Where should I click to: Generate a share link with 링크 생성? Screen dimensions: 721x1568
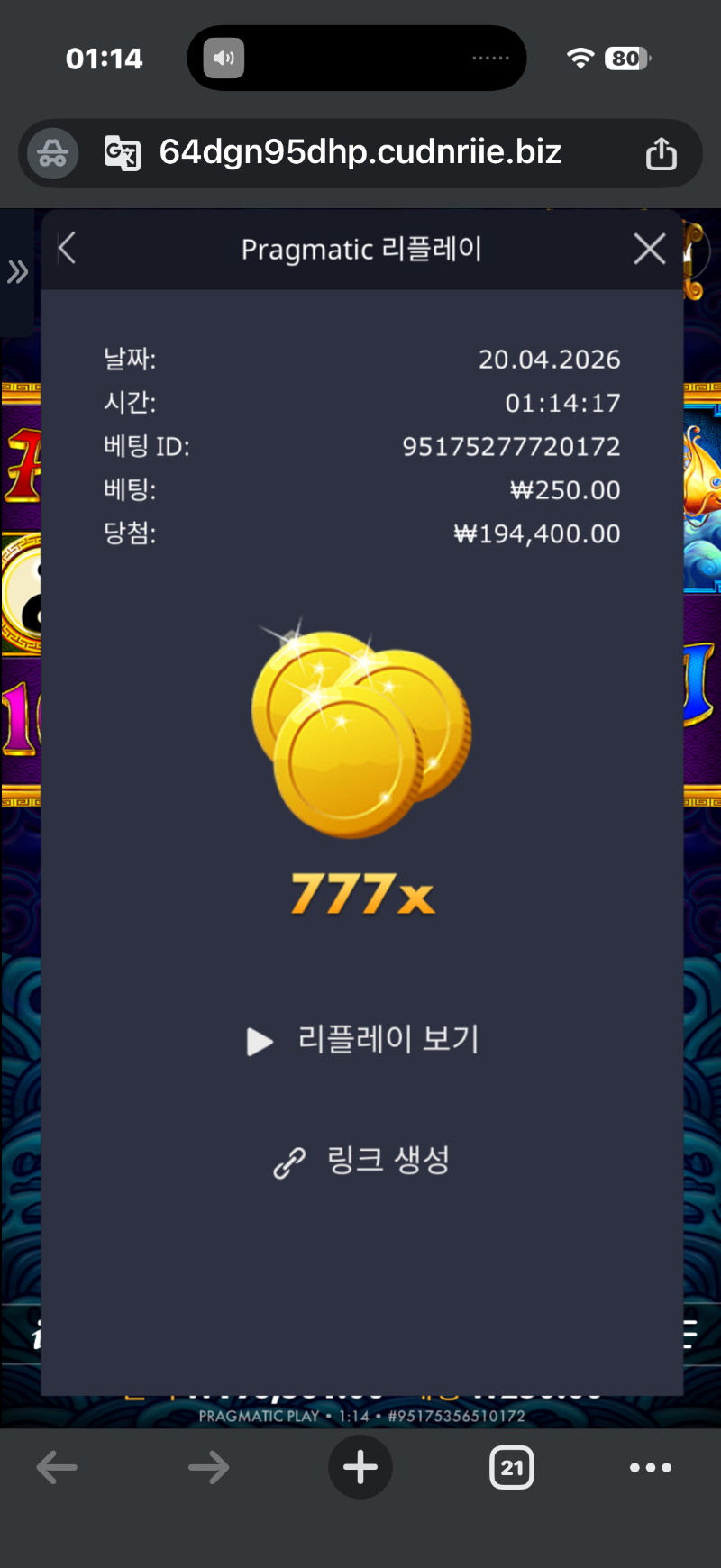pyautogui.click(x=362, y=1161)
